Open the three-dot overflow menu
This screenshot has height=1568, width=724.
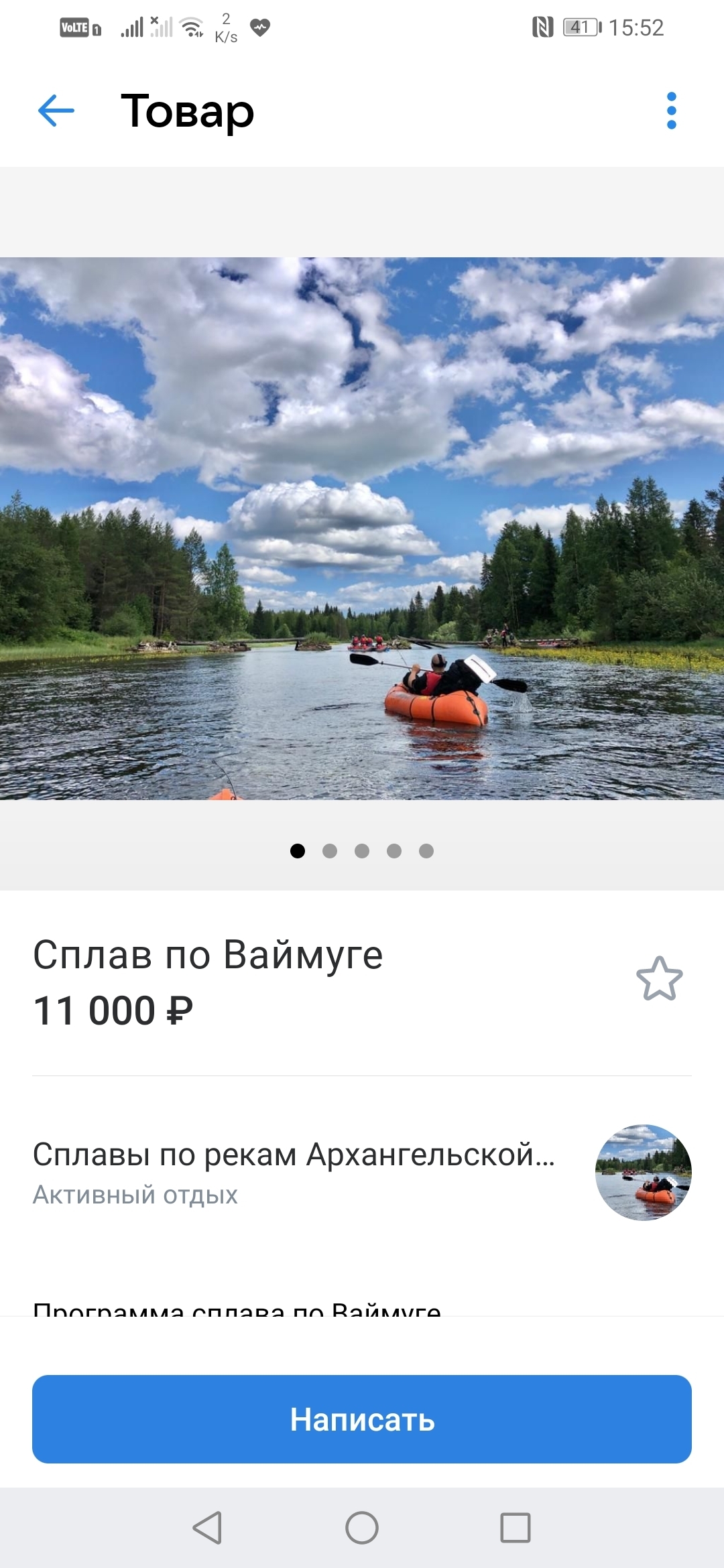point(671,111)
